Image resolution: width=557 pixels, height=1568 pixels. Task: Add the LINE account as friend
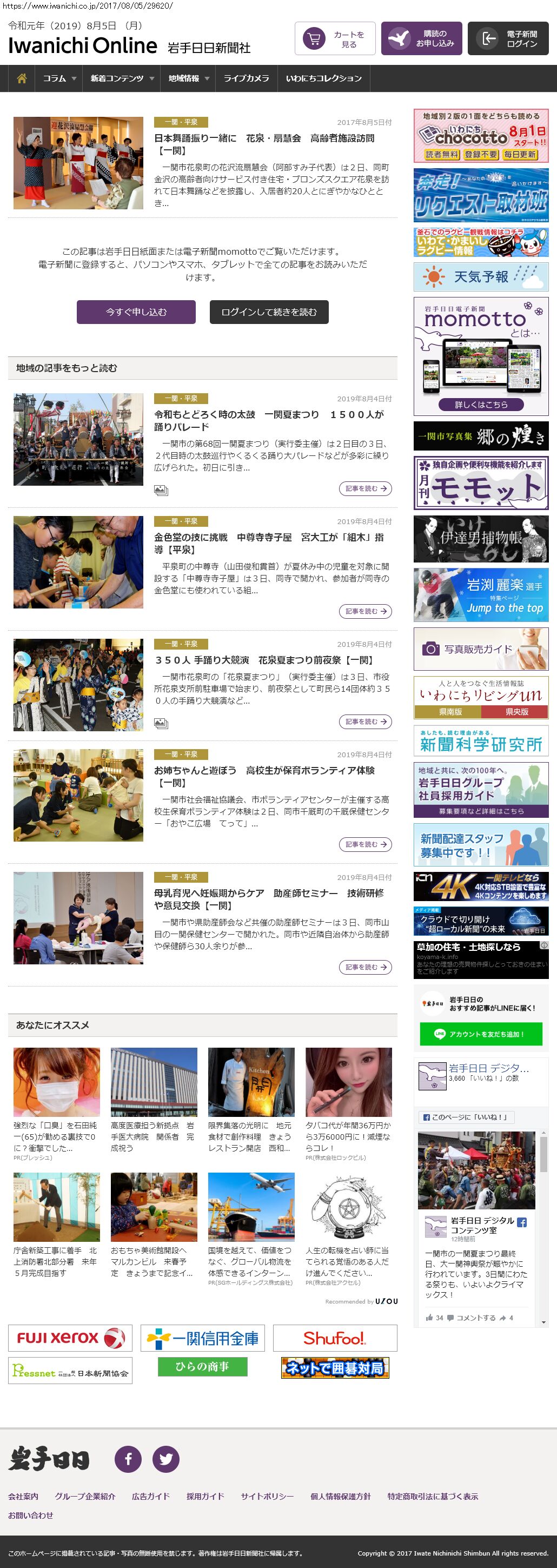pos(480,1034)
